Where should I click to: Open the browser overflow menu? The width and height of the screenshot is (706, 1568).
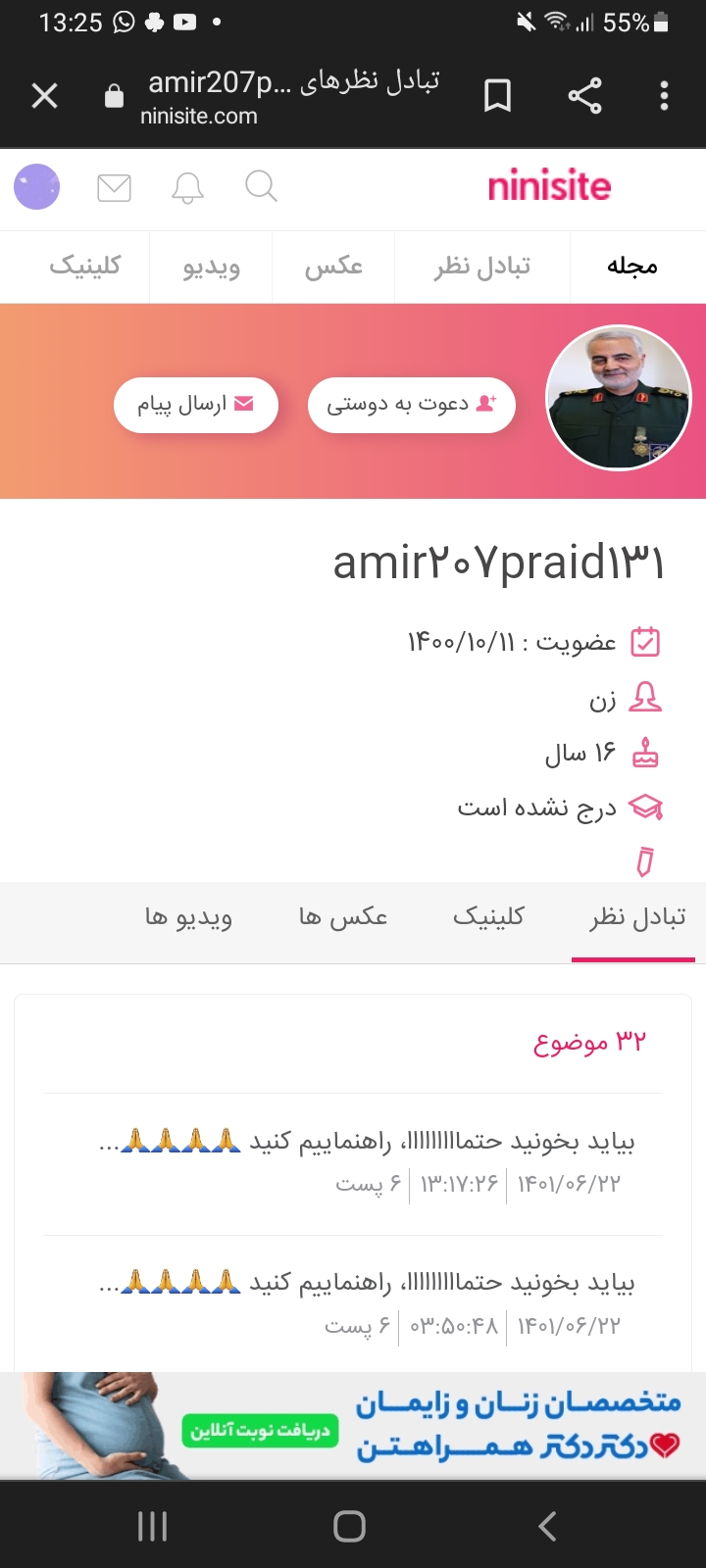(x=664, y=96)
